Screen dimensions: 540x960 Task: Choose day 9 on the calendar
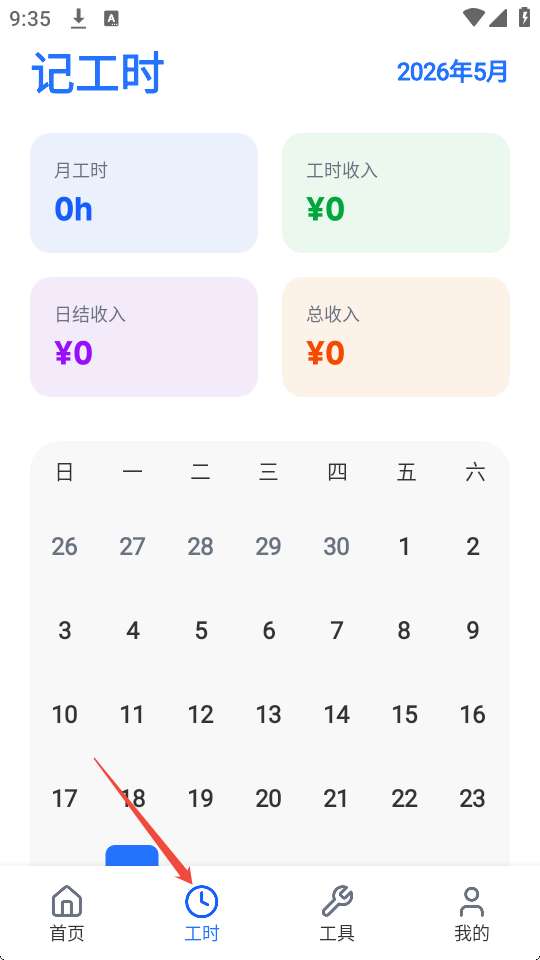[473, 631]
